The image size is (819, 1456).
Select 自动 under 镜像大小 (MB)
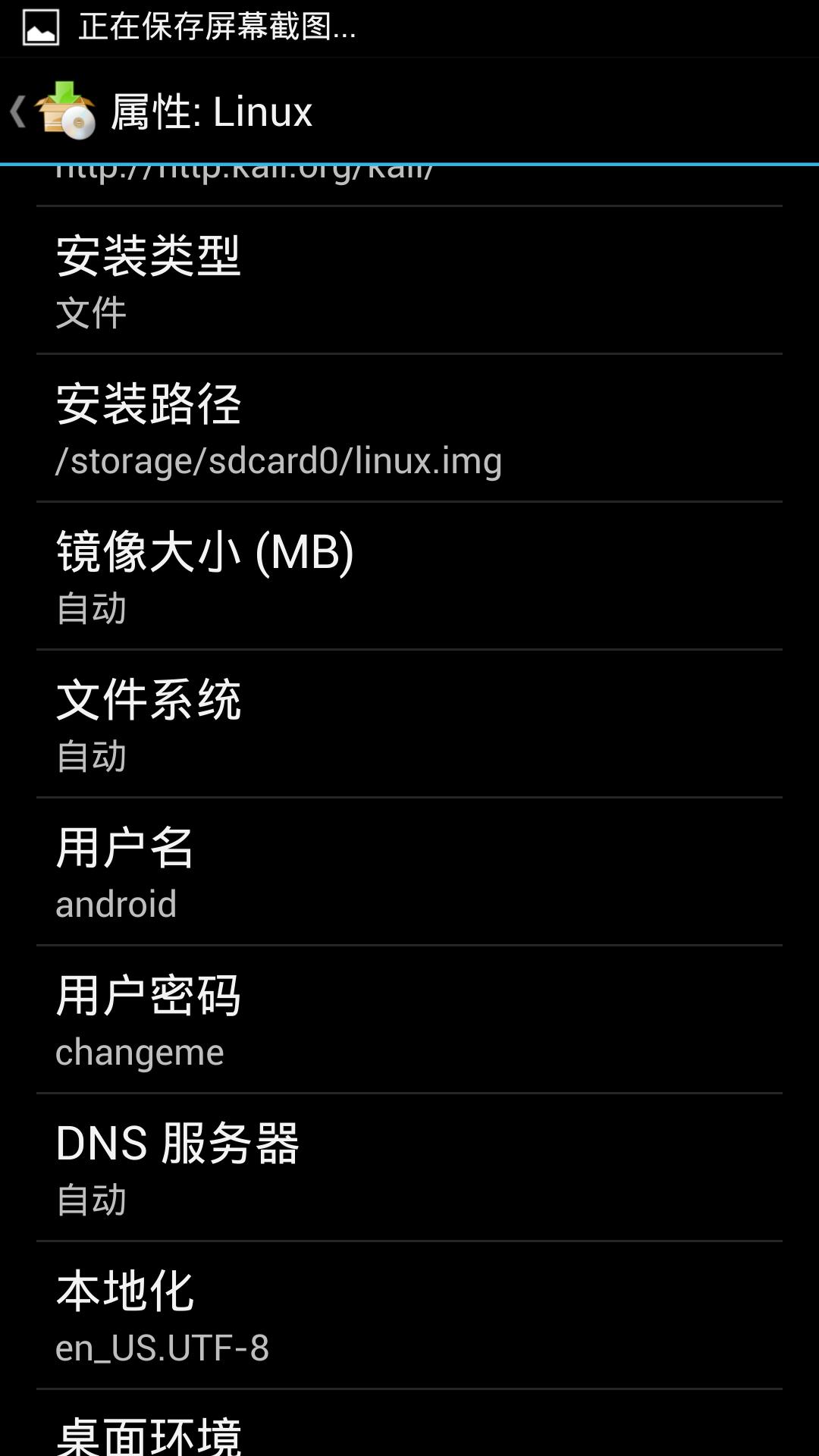coord(409,576)
